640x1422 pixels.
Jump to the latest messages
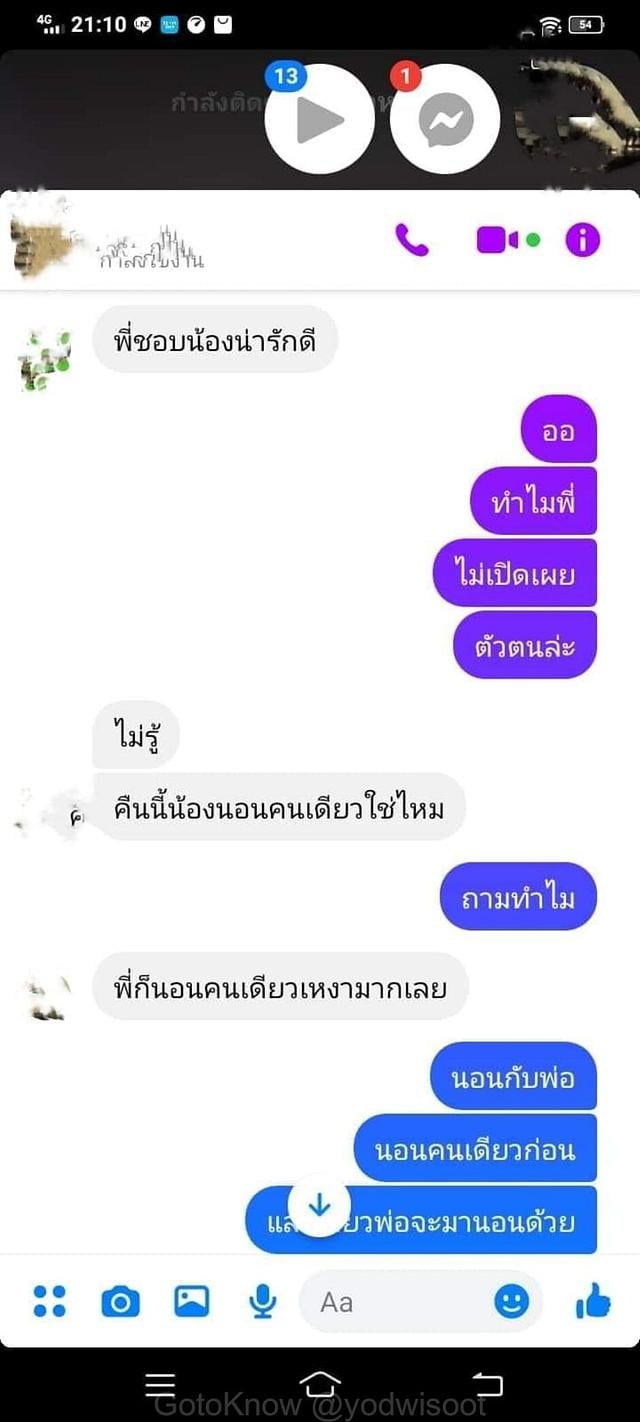click(319, 1206)
